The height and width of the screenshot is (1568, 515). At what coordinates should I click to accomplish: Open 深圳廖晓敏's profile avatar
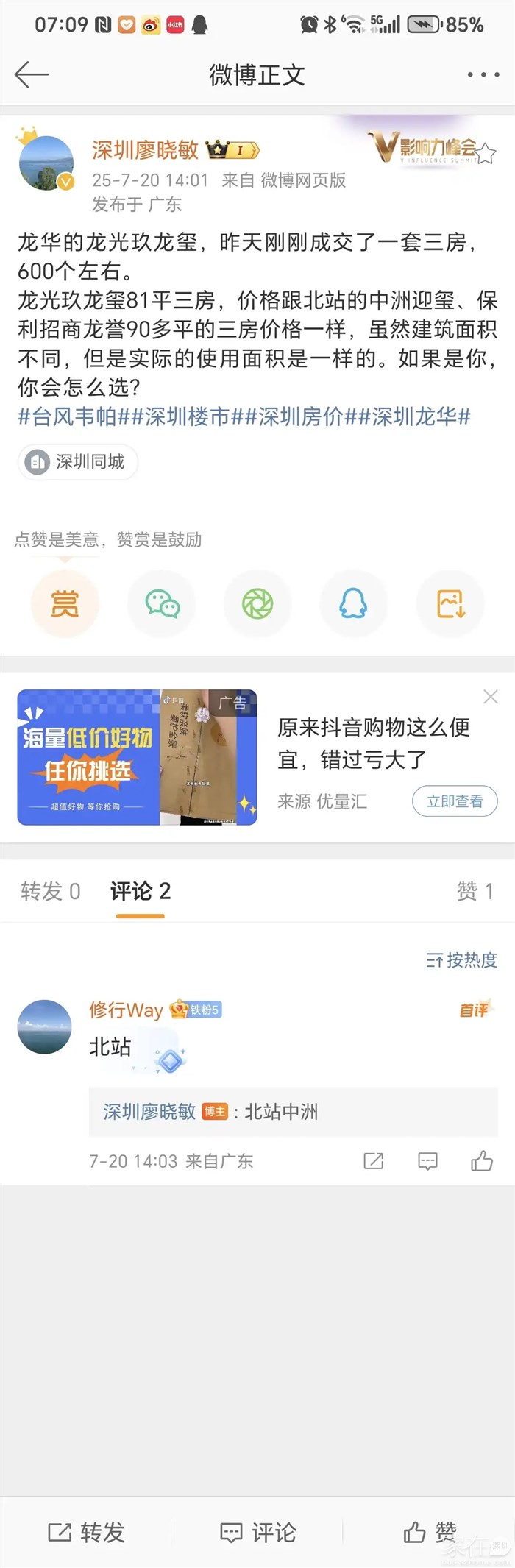46,163
